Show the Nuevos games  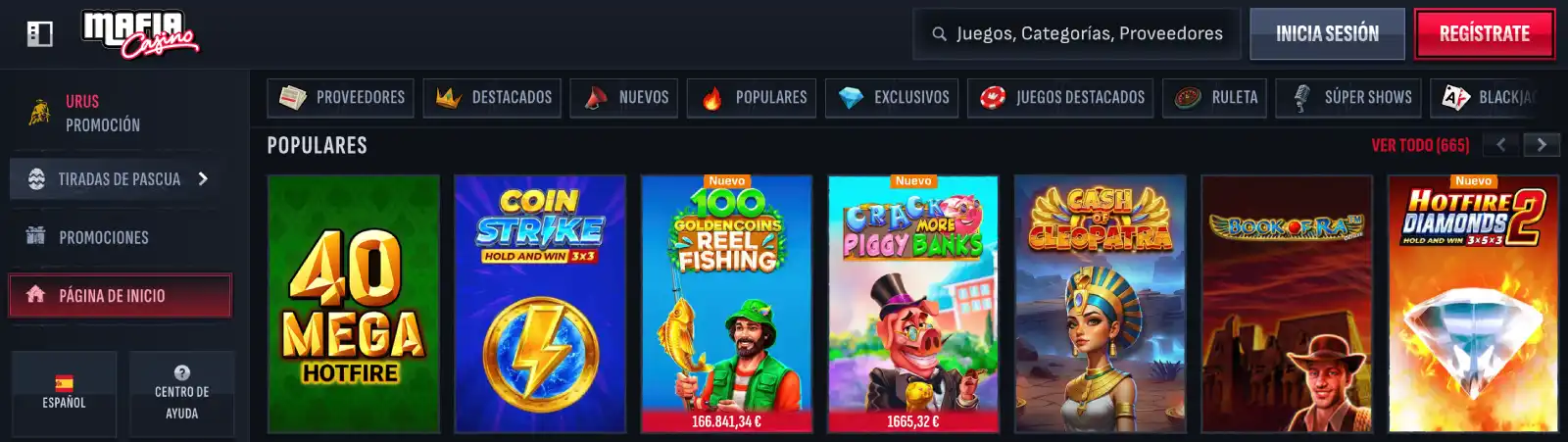click(623, 98)
